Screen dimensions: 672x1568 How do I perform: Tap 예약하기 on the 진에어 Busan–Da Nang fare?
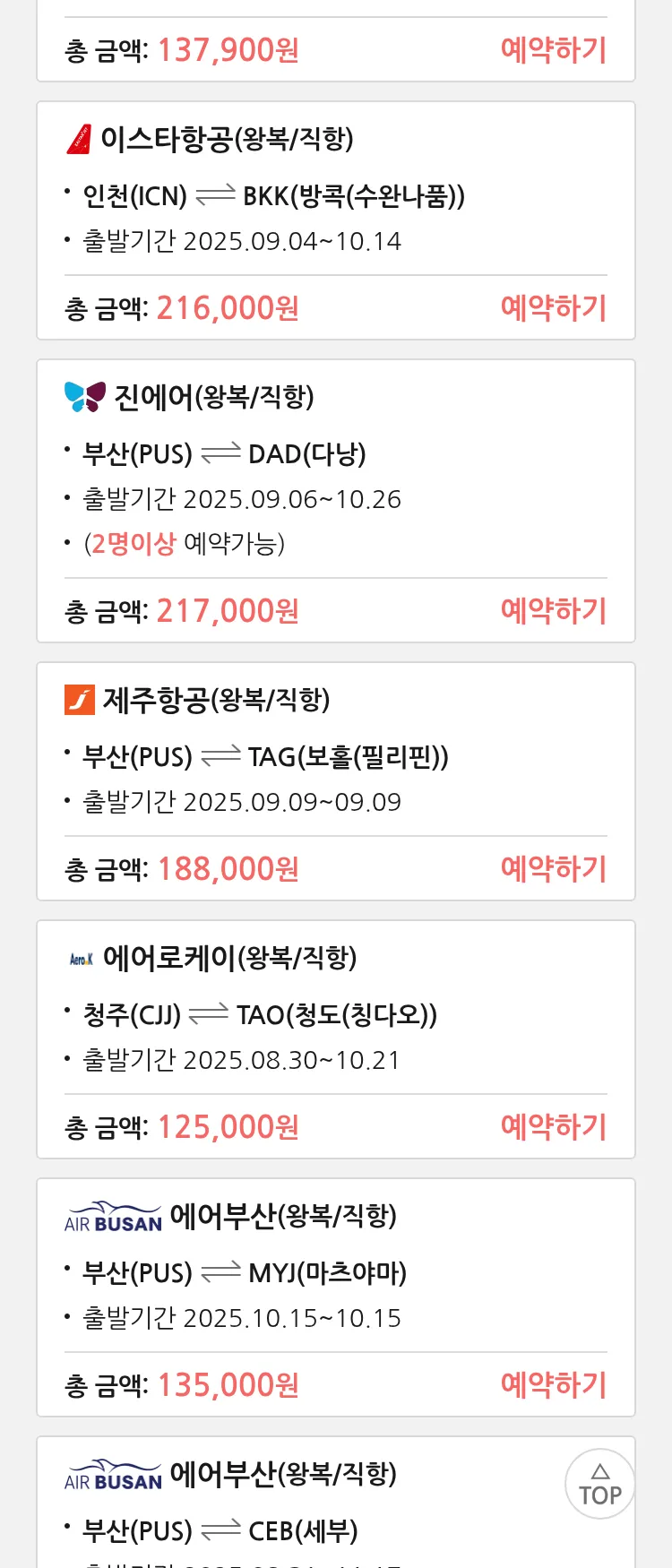click(x=553, y=611)
